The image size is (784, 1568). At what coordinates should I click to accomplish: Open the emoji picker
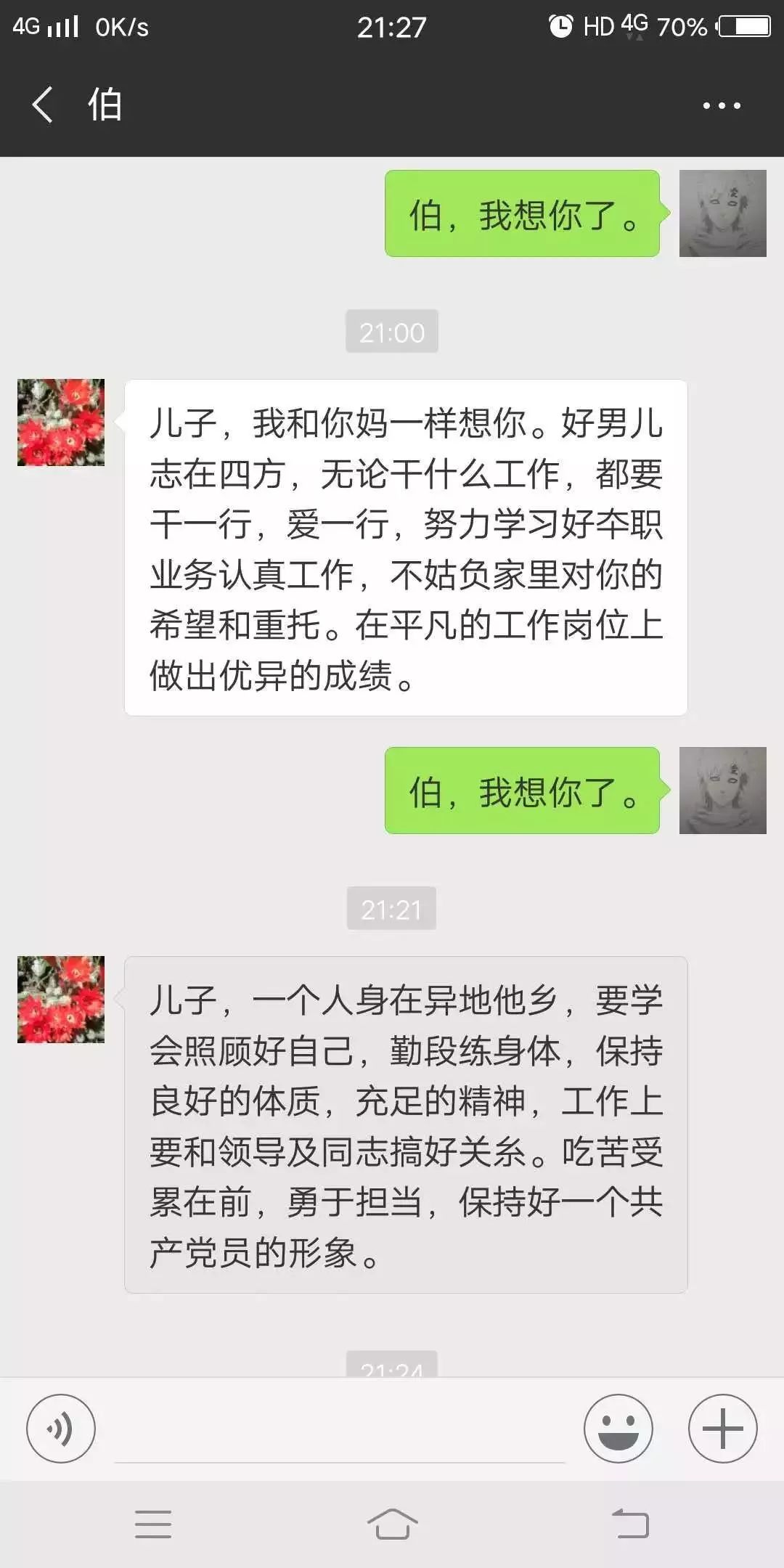tap(618, 1429)
